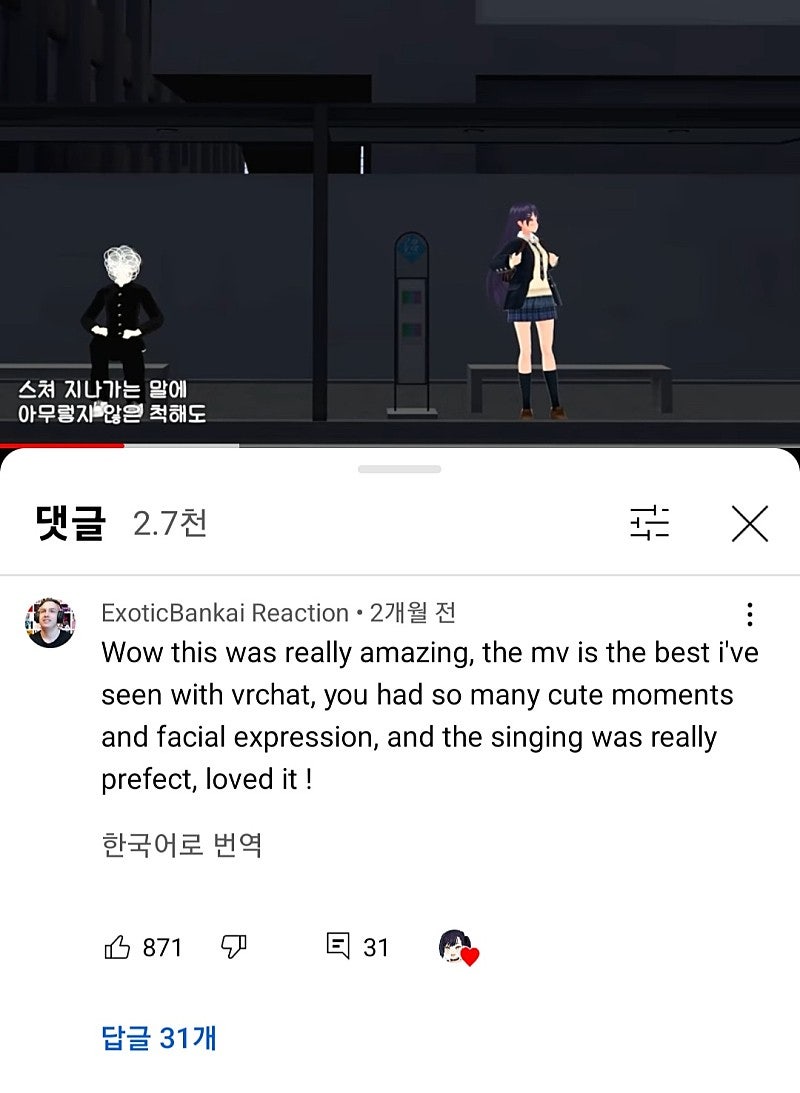Open comment sort options
The image size is (800, 1093).
coord(649,523)
